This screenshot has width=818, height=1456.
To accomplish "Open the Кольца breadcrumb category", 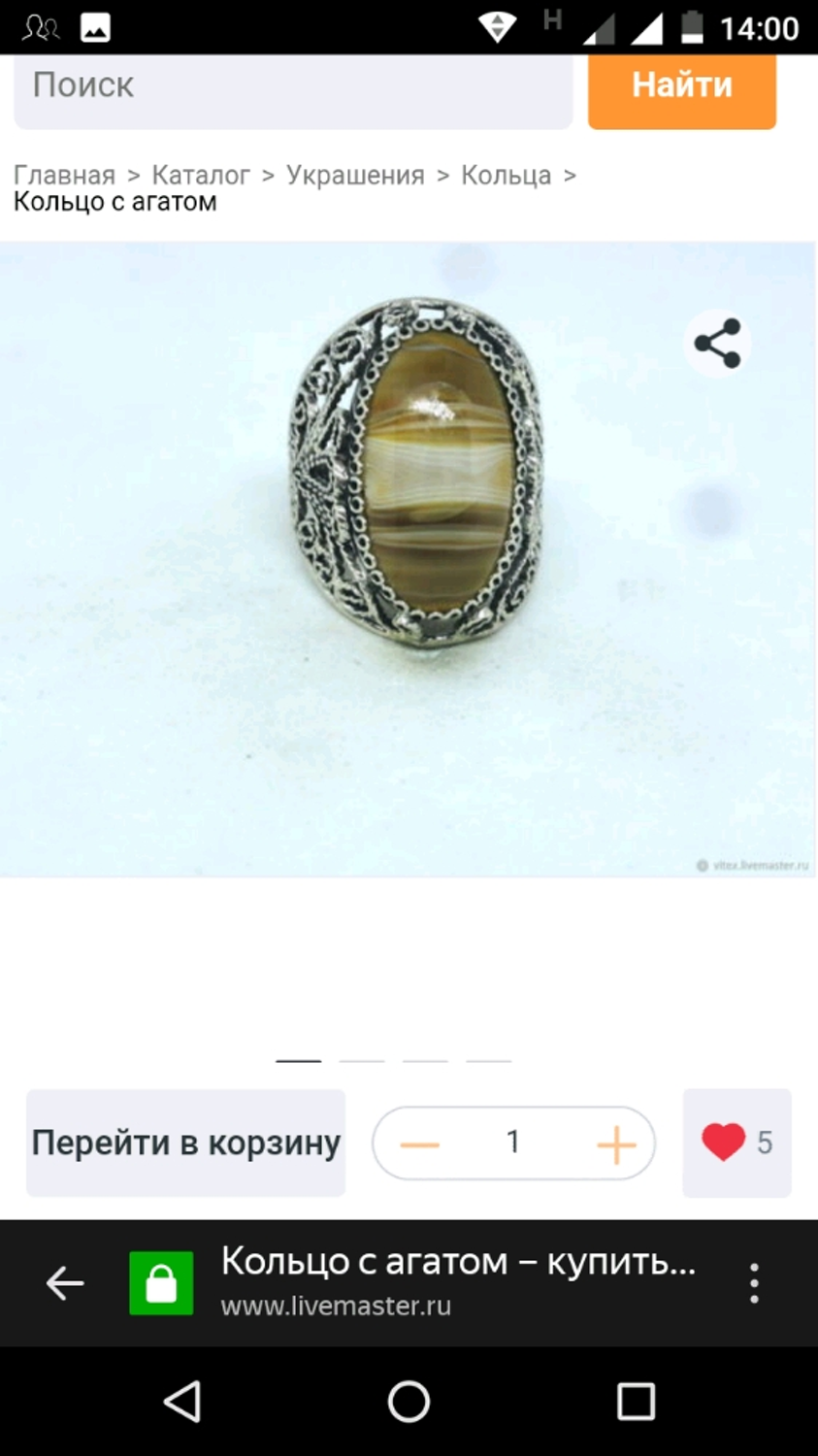I will (506, 176).
